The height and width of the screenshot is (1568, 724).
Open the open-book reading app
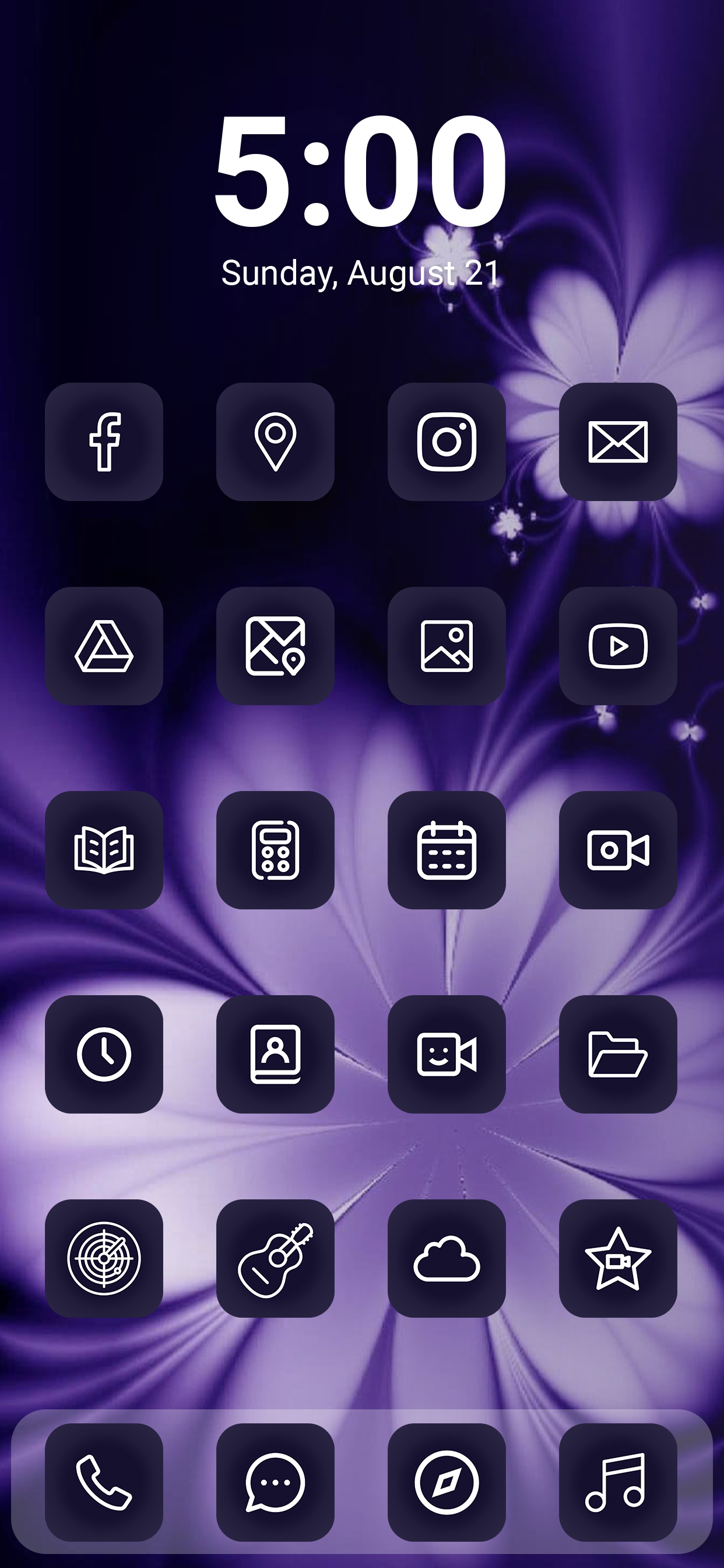[104, 850]
